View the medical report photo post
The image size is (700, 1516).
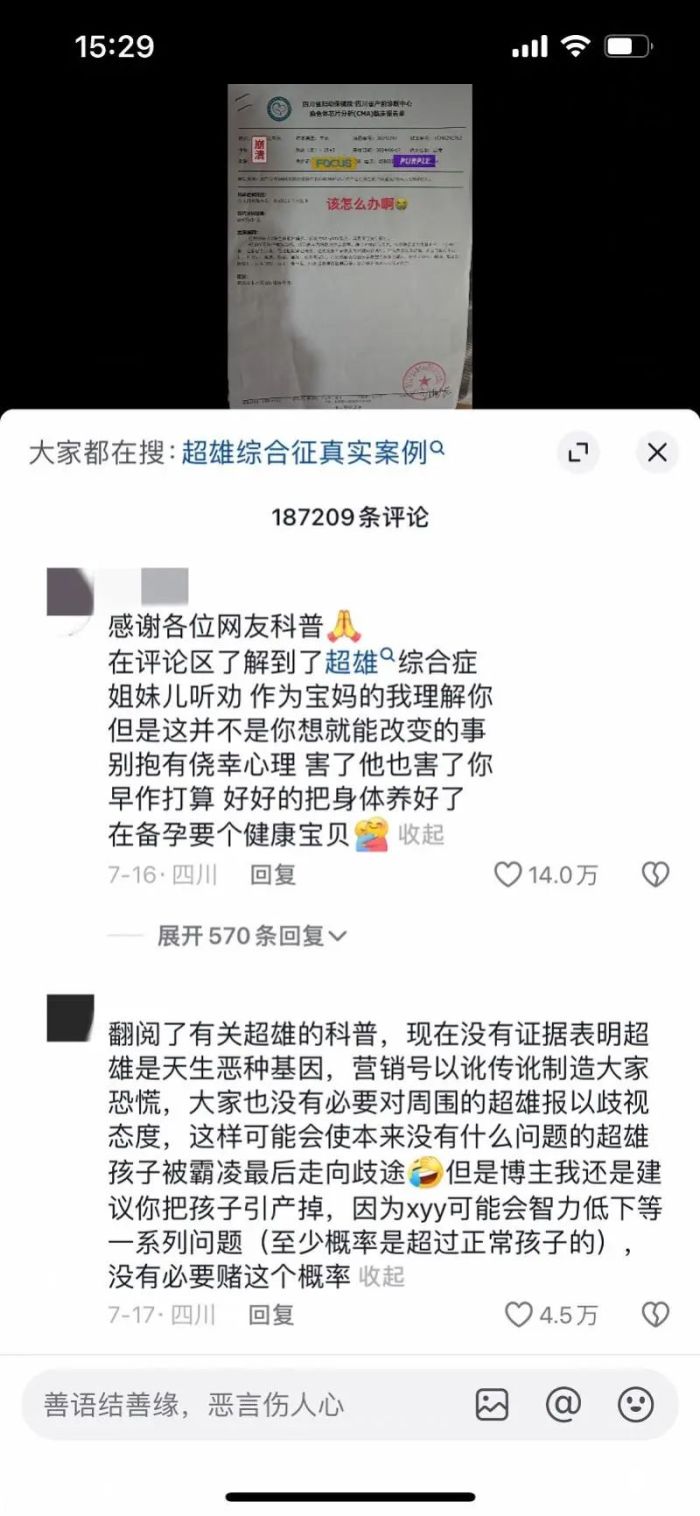tap(350, 245)
